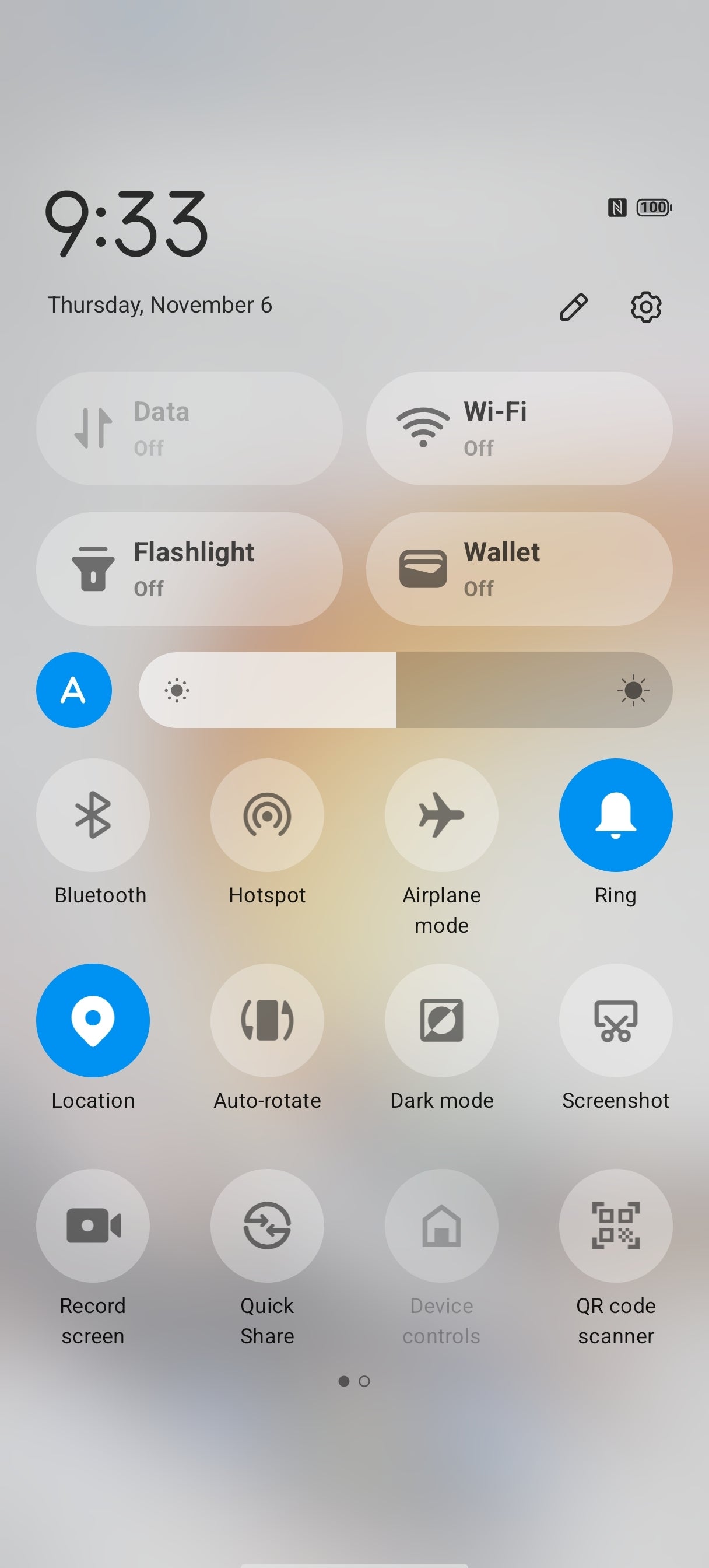This screenshot has width=709, height=1568.
Task: Turn on Wi-Fi
Action: tap(518, 429)
